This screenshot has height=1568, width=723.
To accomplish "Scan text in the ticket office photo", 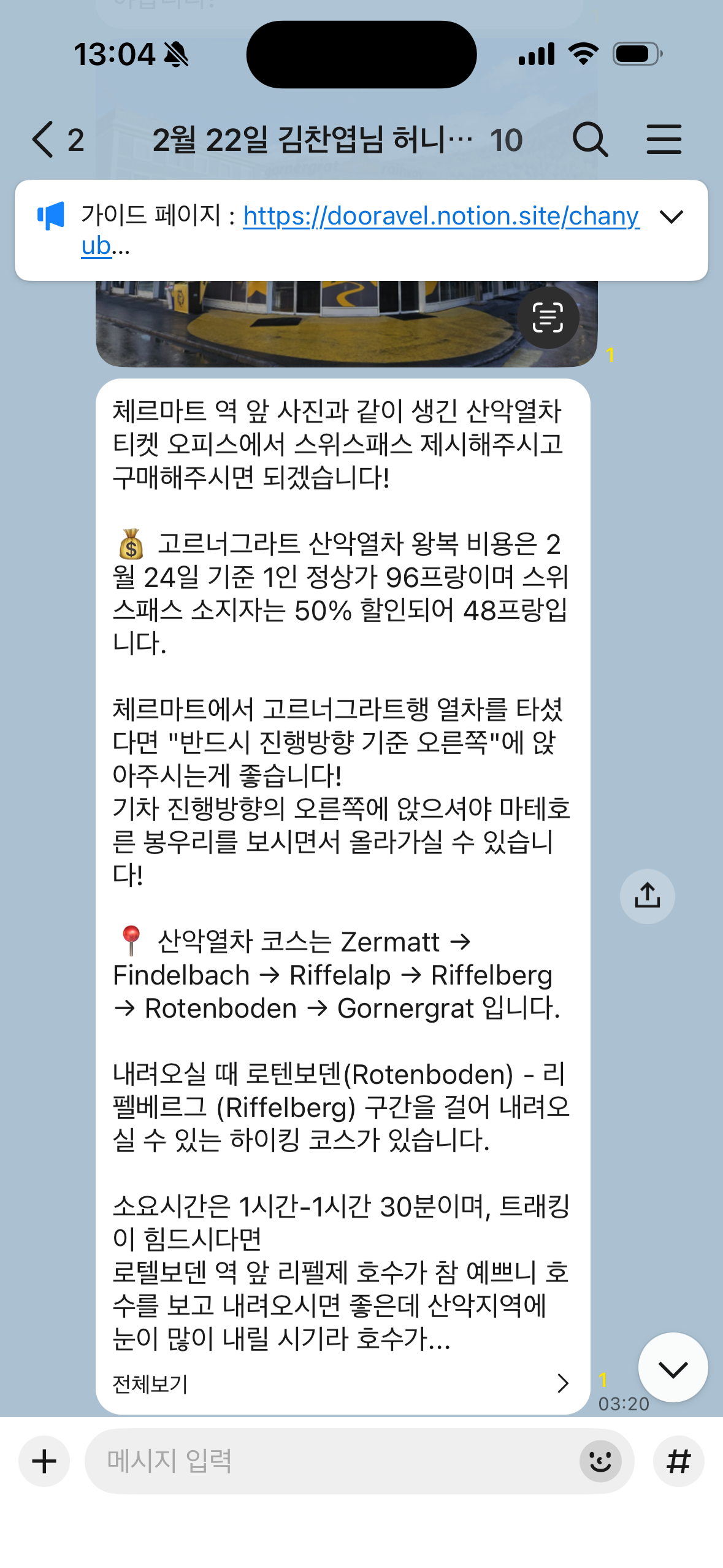I will 548,317.
